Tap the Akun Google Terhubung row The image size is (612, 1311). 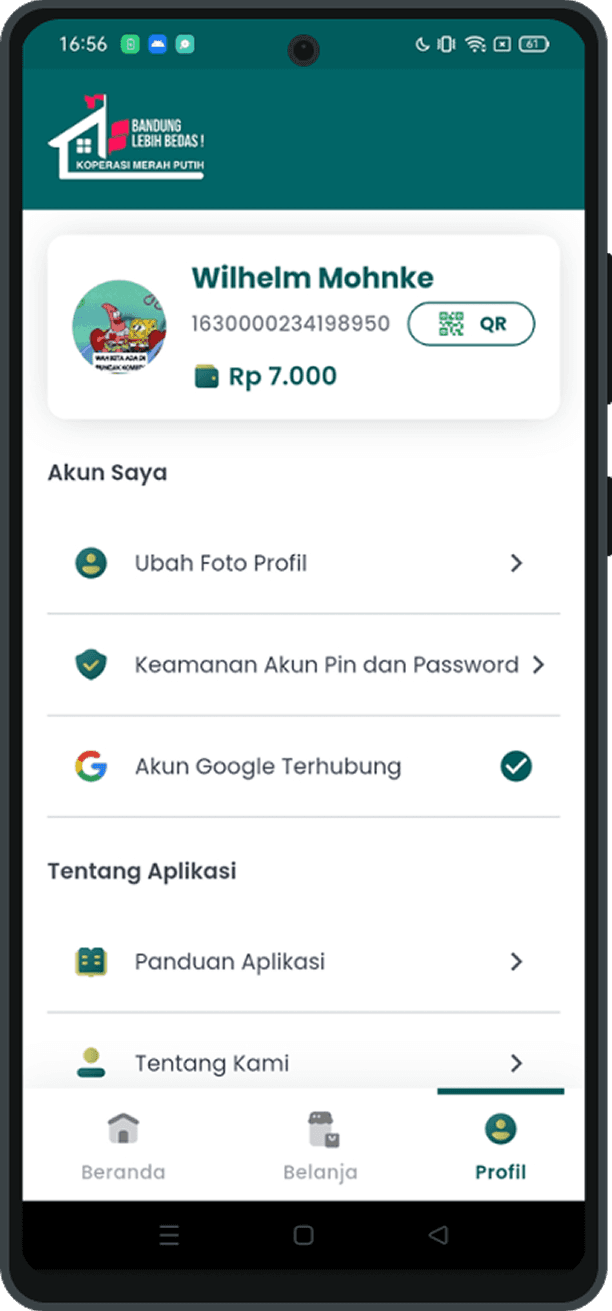click(303, 767)
